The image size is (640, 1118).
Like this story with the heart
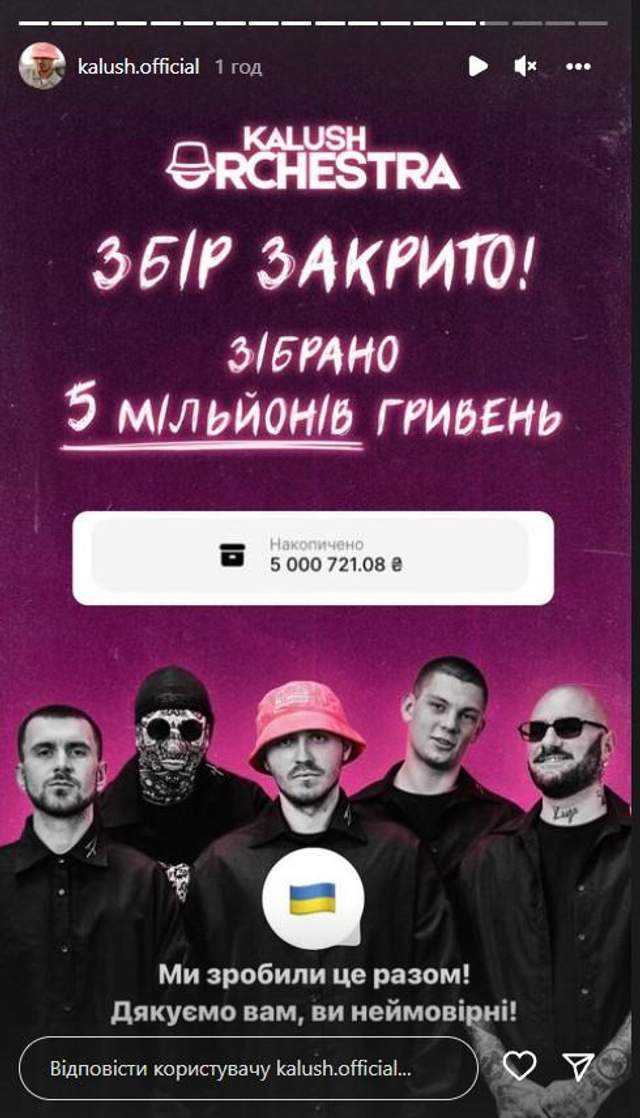click(519, 1067)
